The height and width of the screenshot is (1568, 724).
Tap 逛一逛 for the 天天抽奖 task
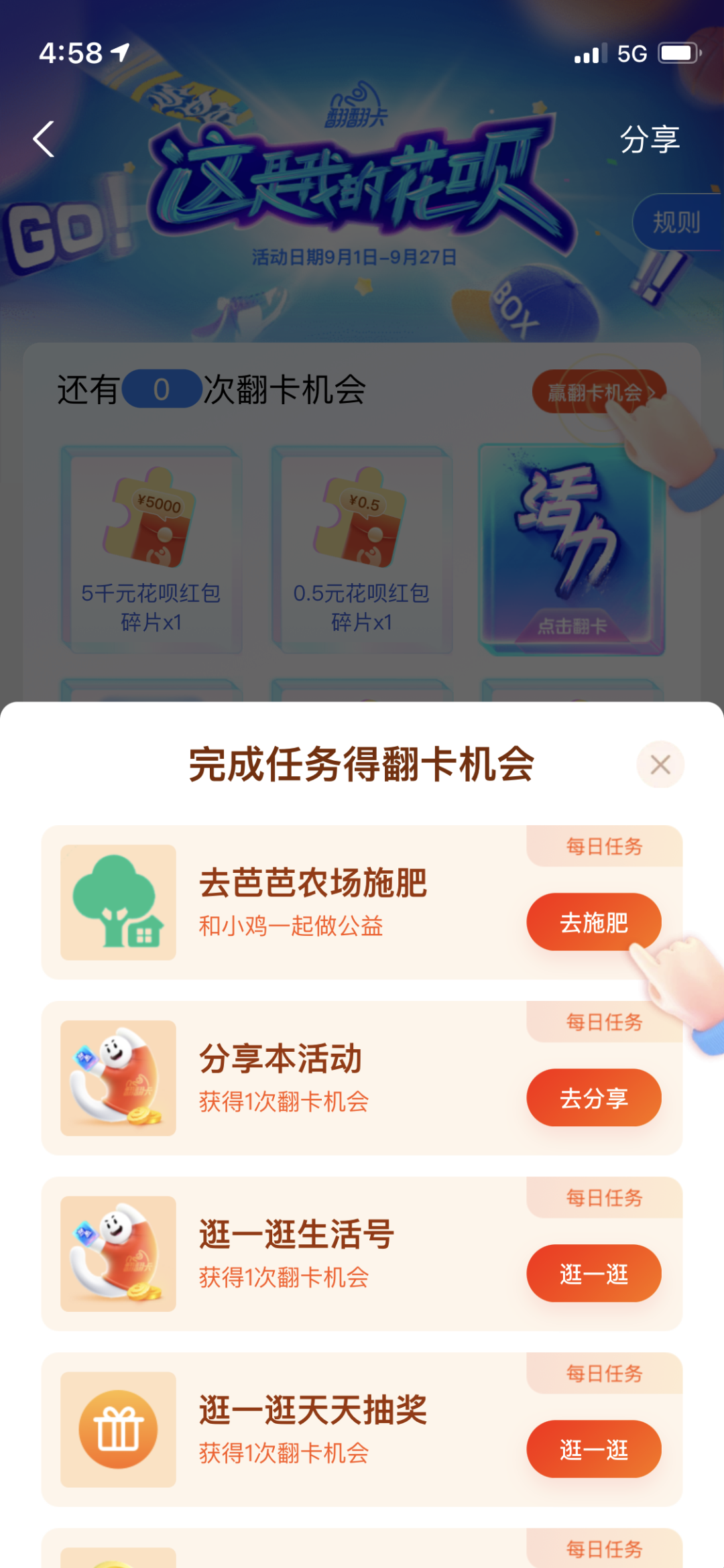[593, 1449]
